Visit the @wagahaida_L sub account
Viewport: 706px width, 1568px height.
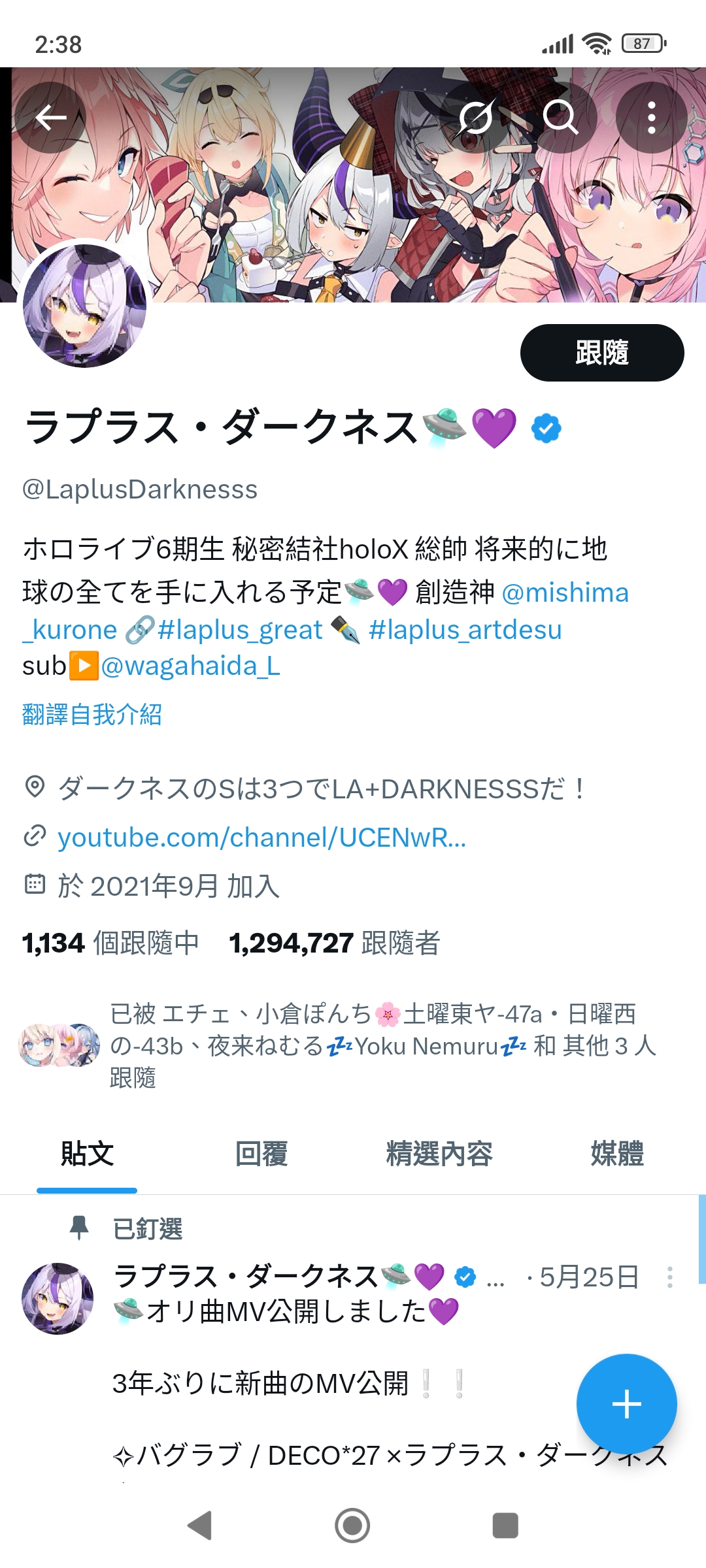pos(190,666)
